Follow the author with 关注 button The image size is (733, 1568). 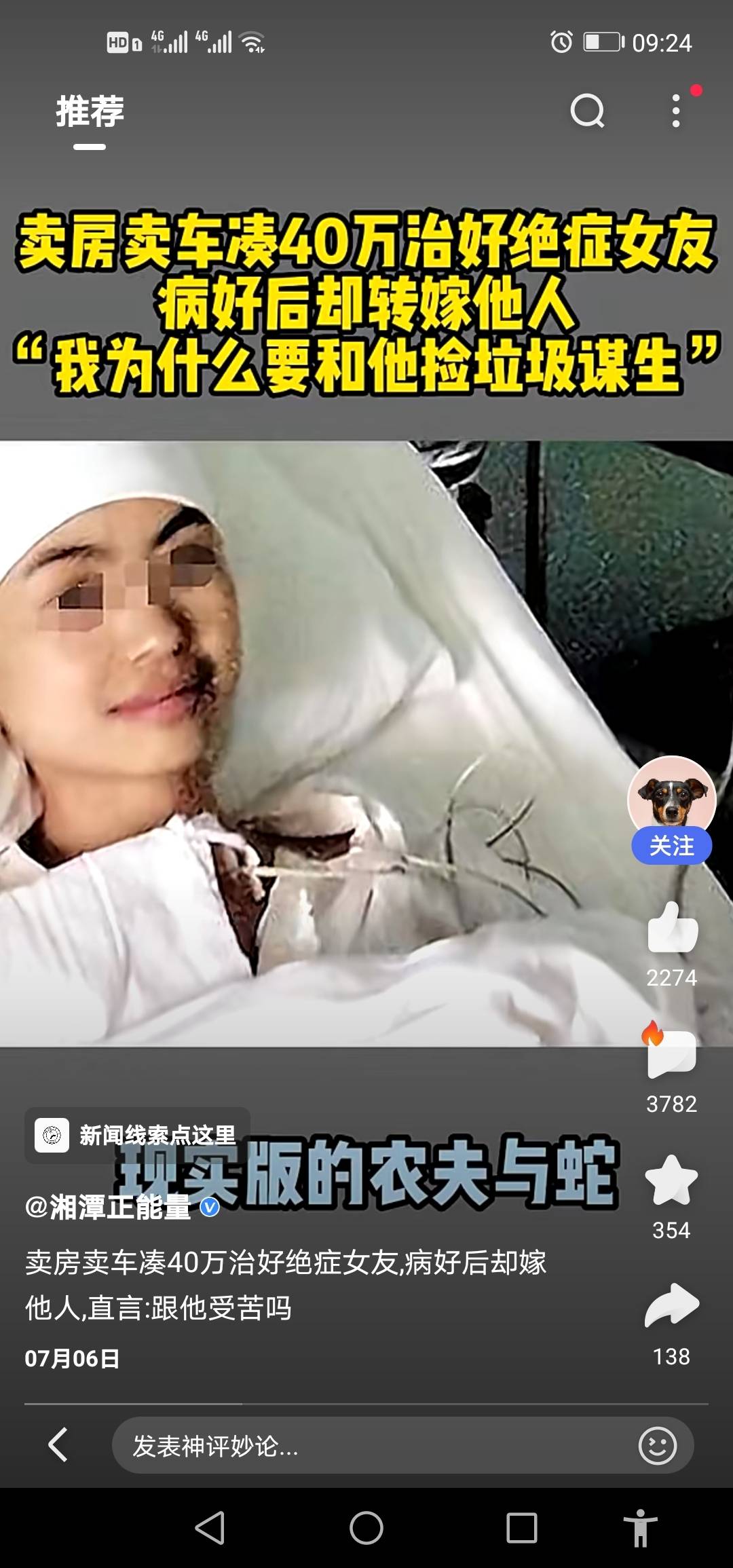click(x=671, y=846)
